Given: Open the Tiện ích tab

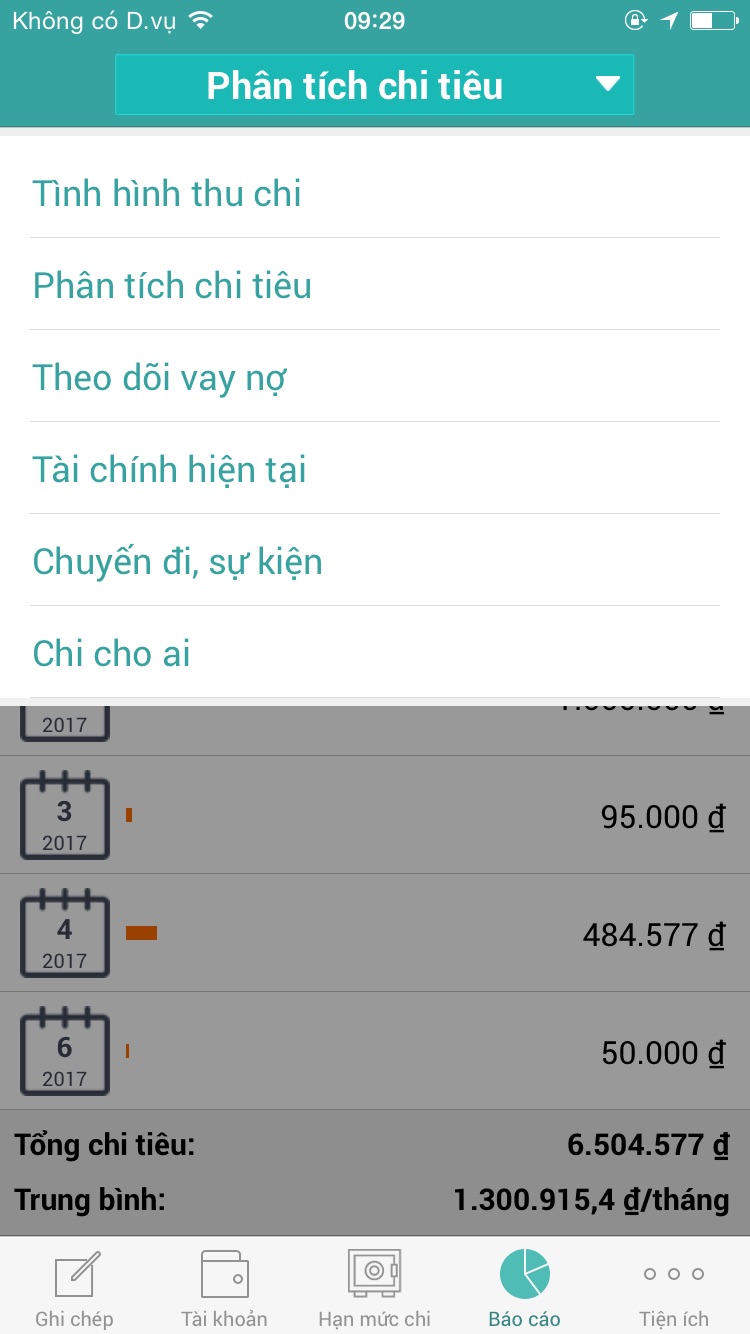Looking at the screenshot, I should coord(675,1286).
